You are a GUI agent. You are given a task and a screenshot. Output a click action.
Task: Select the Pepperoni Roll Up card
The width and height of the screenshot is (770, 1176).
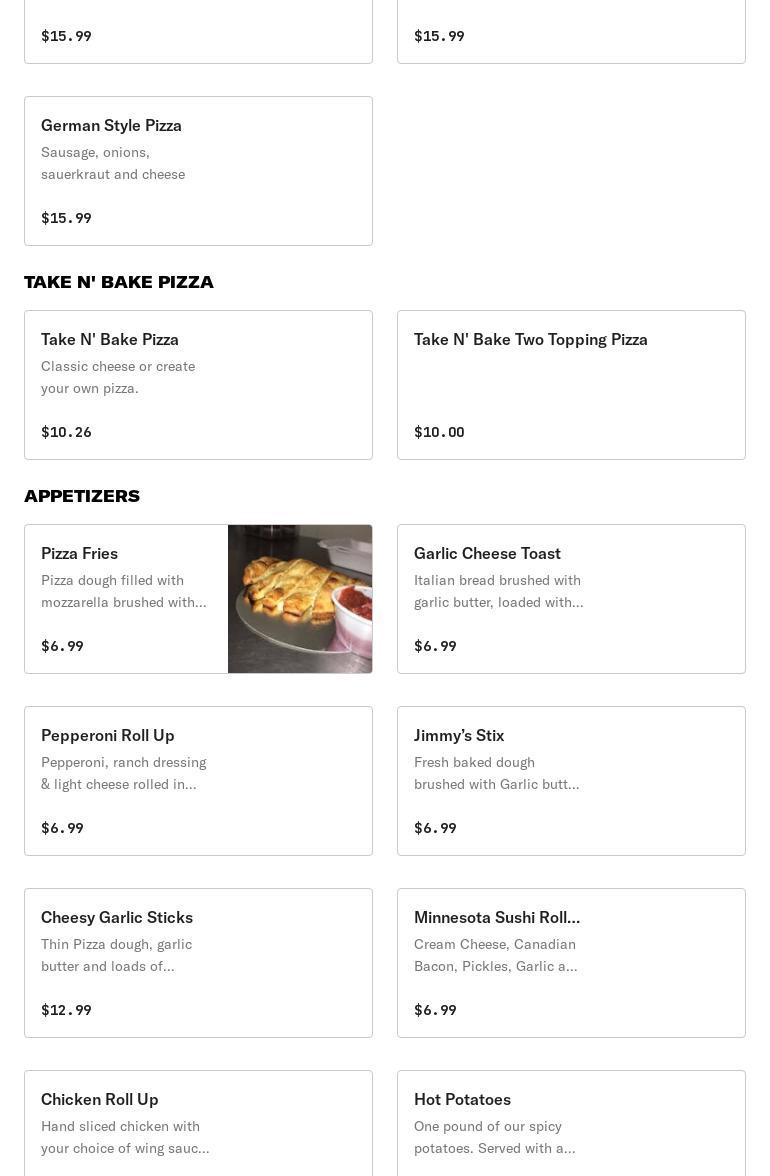click(198, 781)
